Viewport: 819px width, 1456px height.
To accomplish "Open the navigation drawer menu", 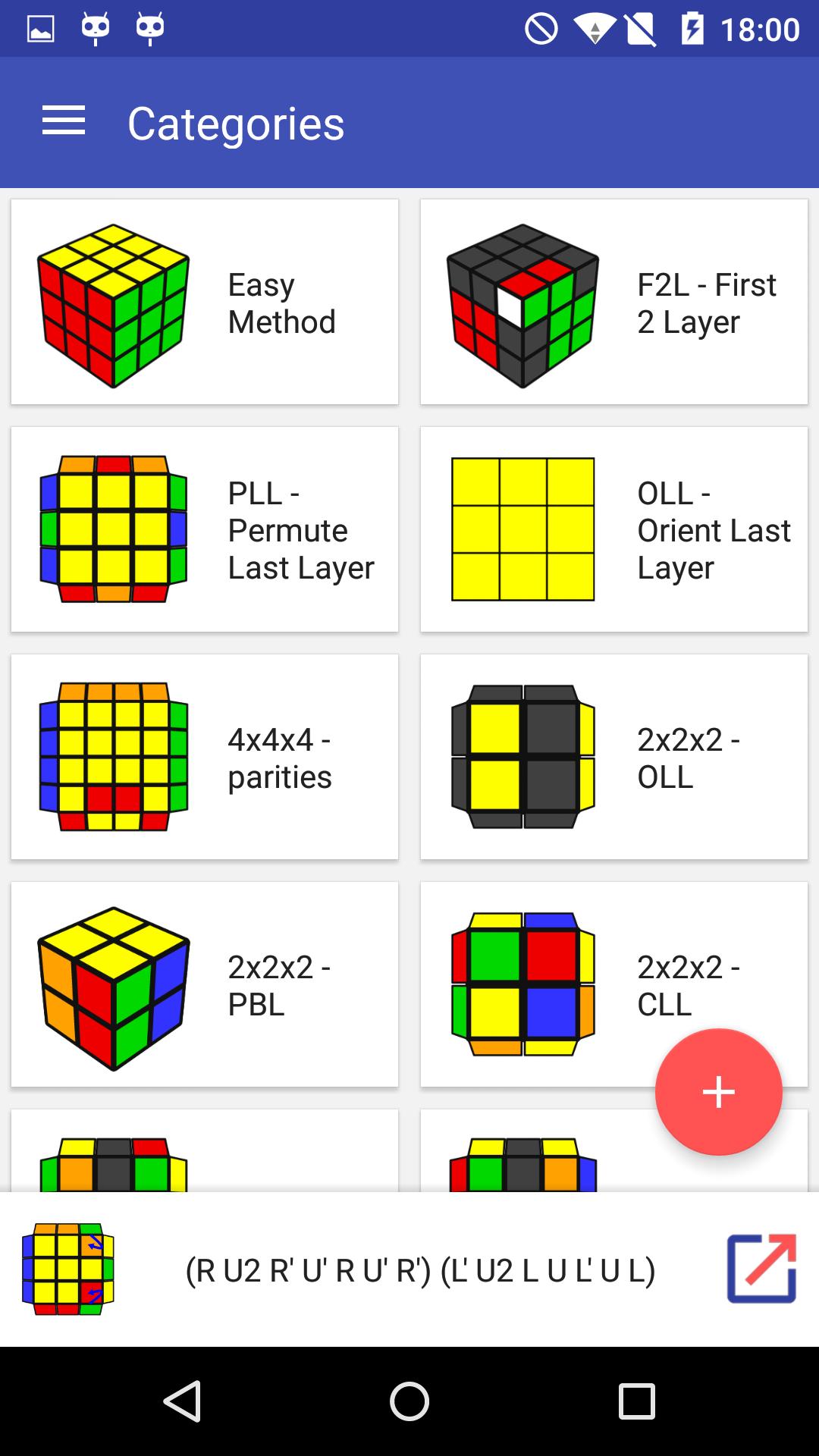I will click(64, 121).
